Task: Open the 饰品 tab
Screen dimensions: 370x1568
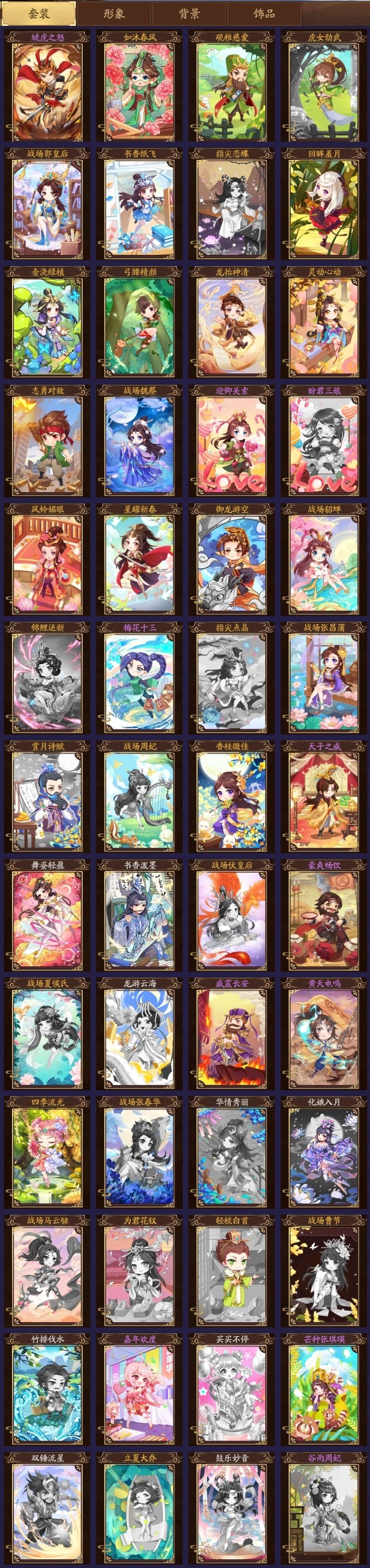Action: point(265,13)
